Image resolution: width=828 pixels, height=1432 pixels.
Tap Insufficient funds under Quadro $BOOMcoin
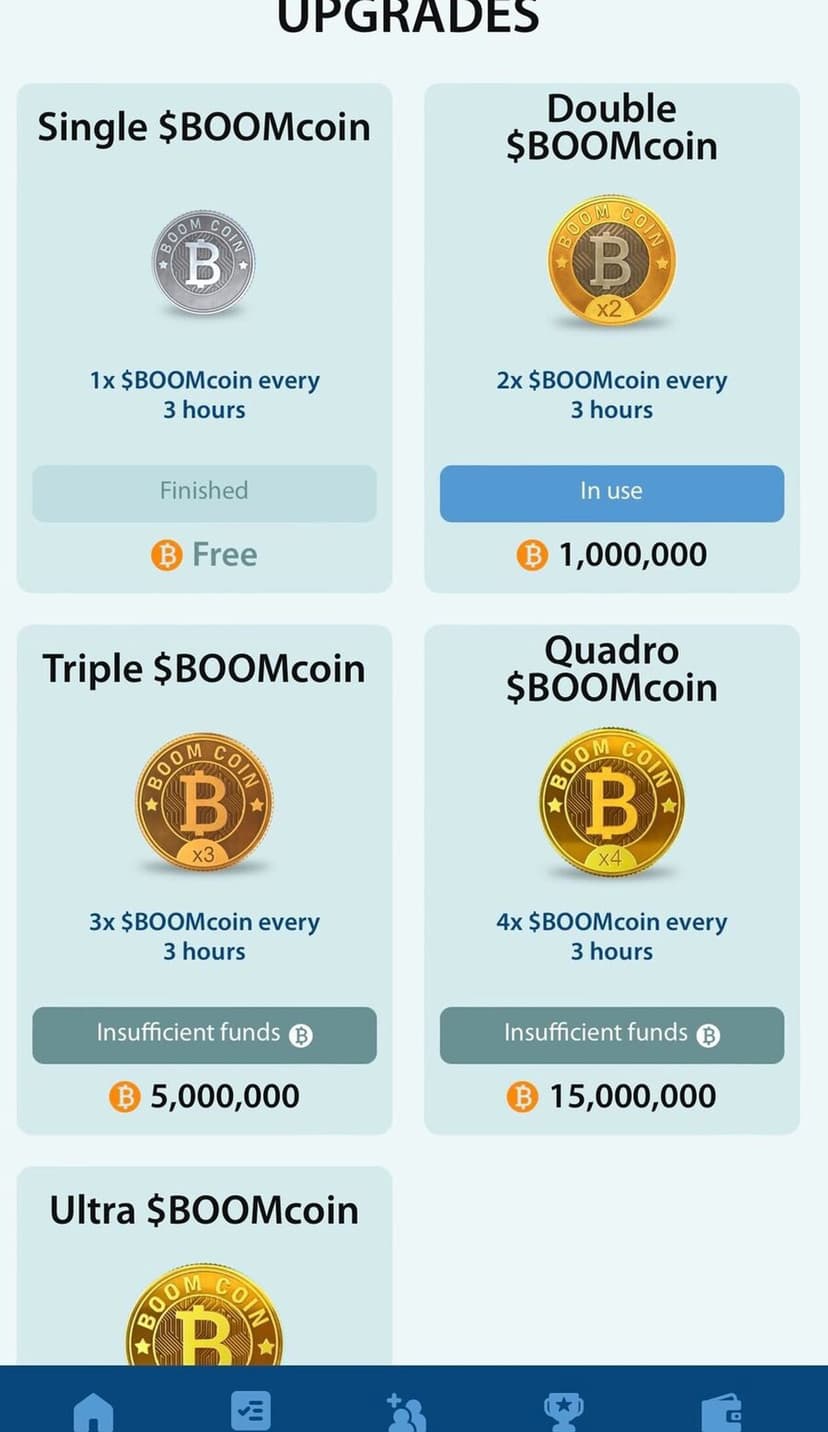coord(611,1035)
